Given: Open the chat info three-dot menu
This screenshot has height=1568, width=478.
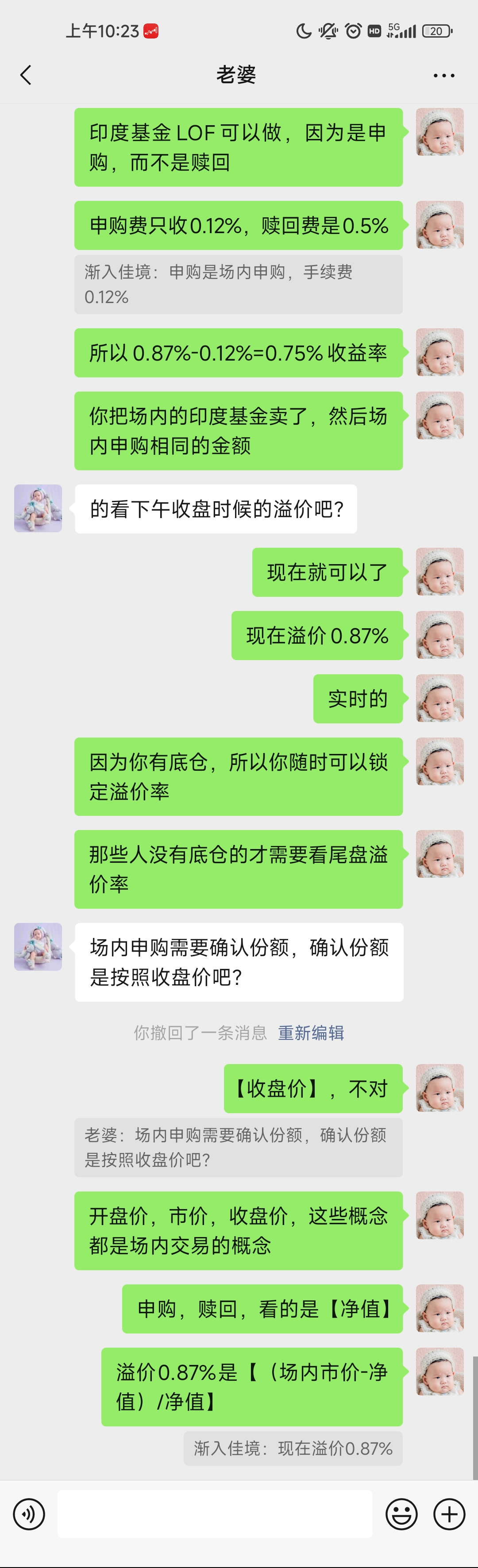Looking at the screenshot, I should coord(443,76).
